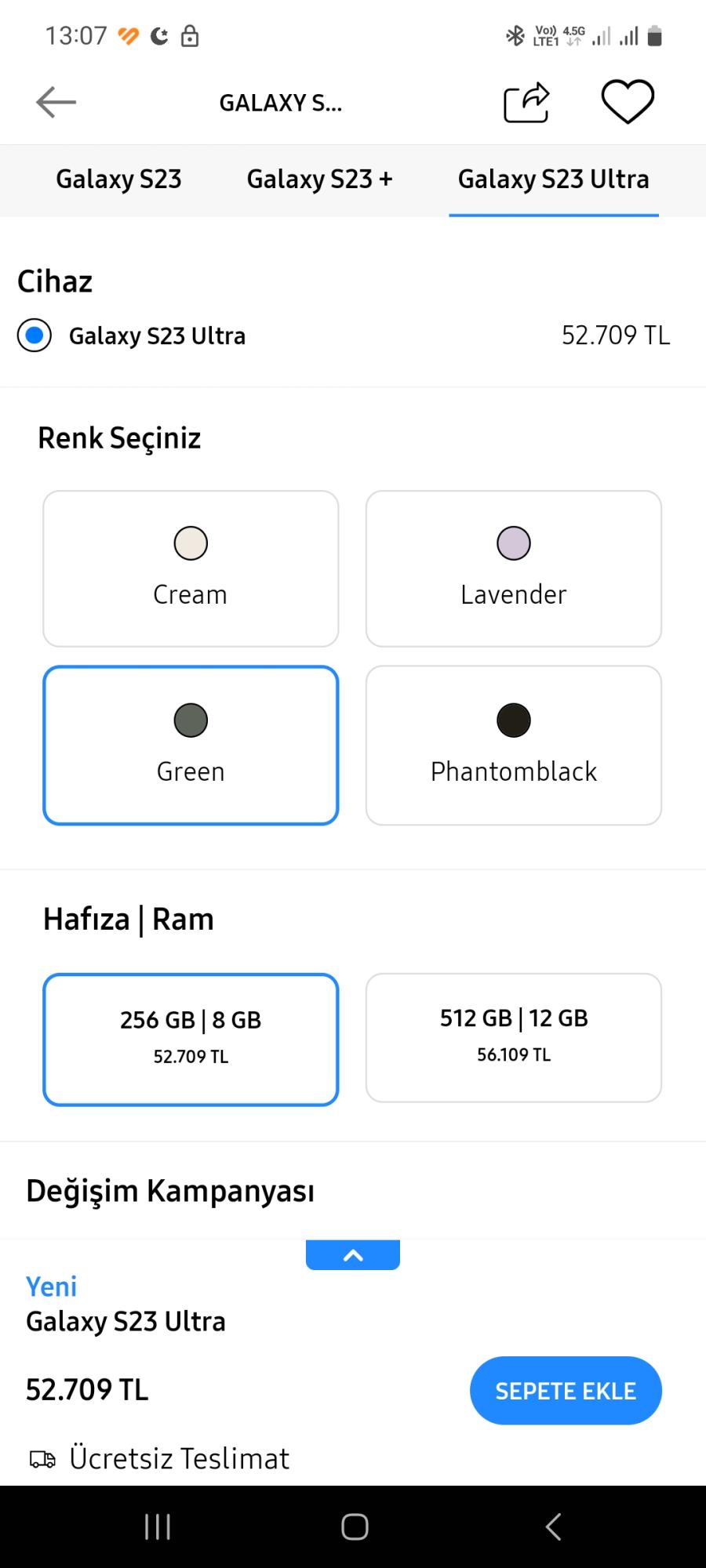Open the Galaxy S23 + tab
Viewport: 706px width, 1568px height.
319,179
